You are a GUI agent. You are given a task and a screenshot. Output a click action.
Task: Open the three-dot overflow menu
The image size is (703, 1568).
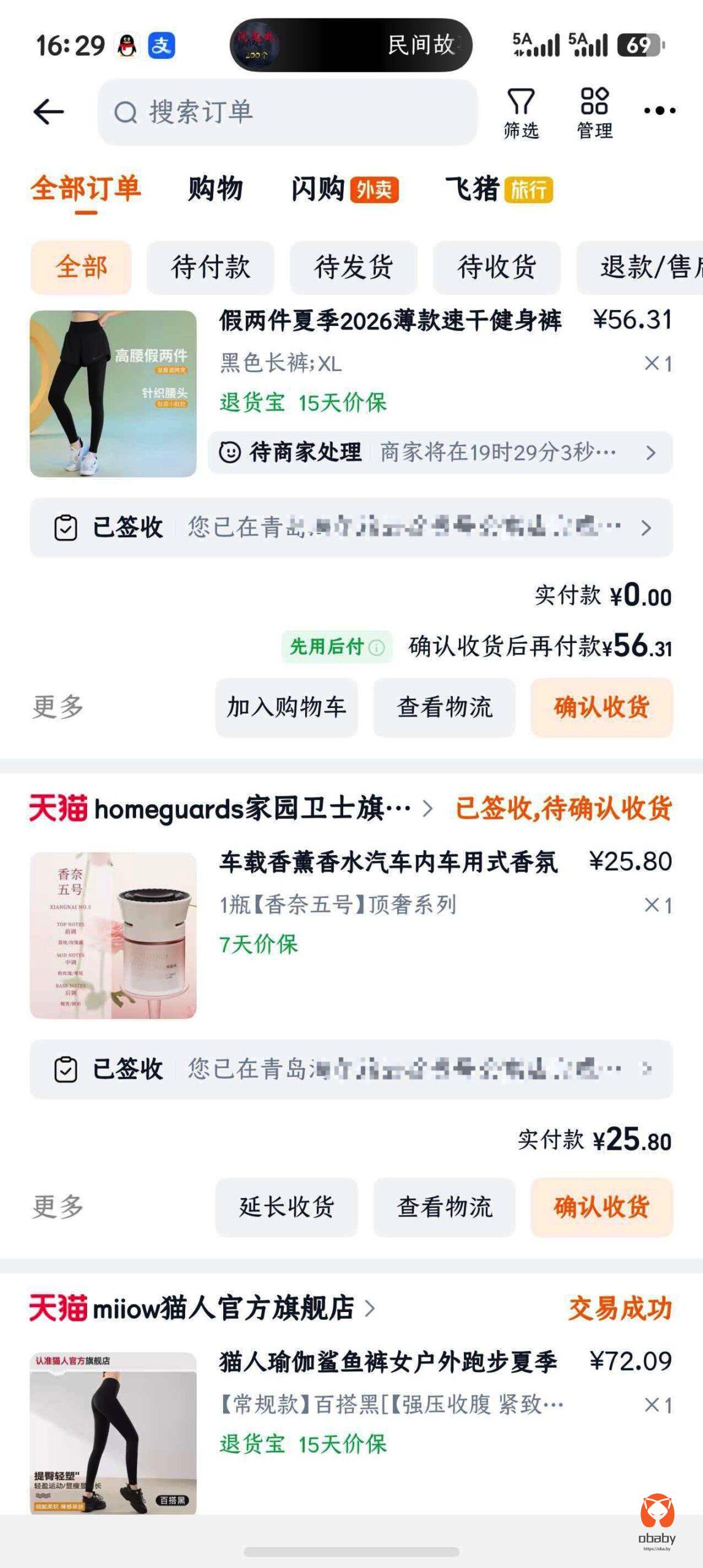659,111
